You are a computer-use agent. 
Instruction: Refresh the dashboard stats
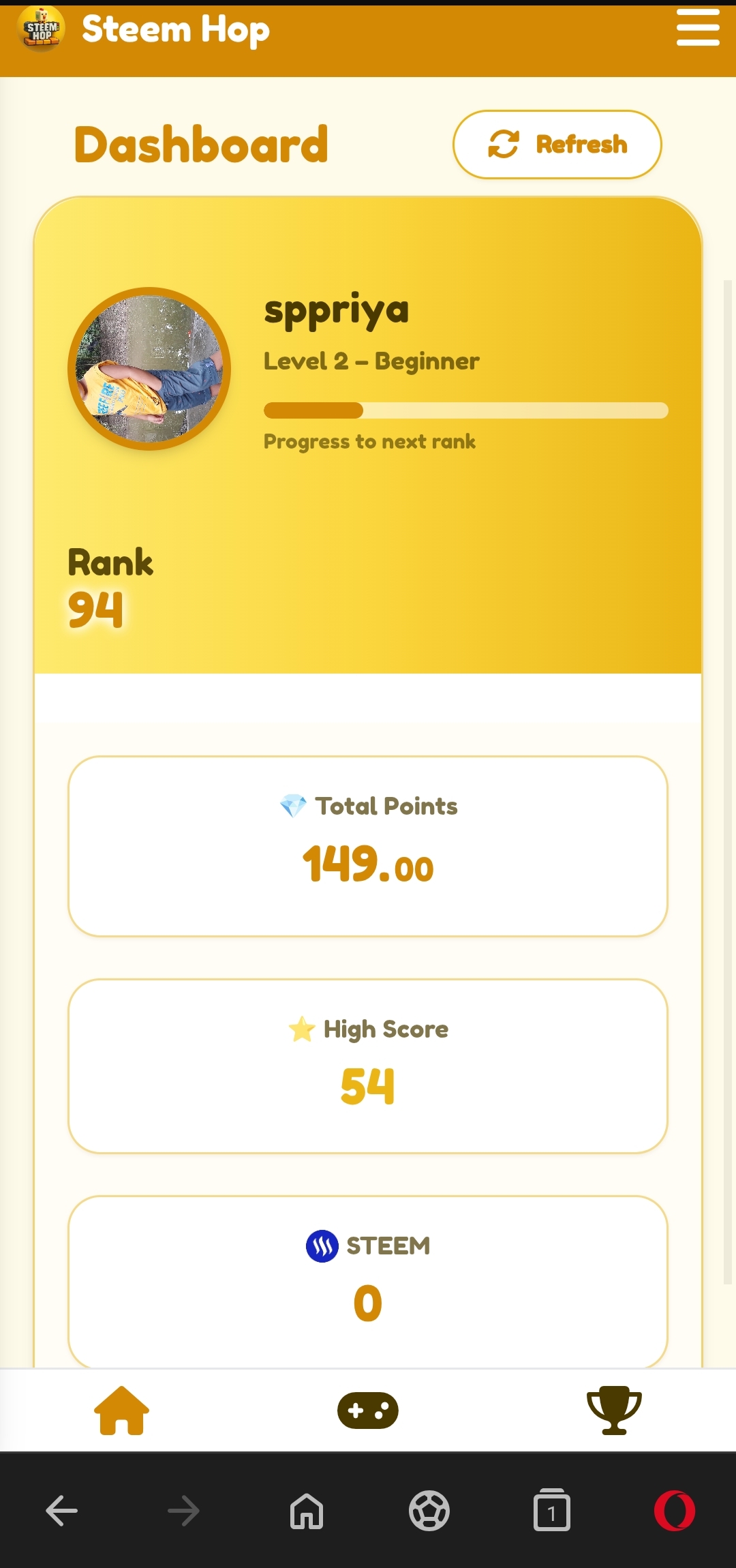coord(557,145)
